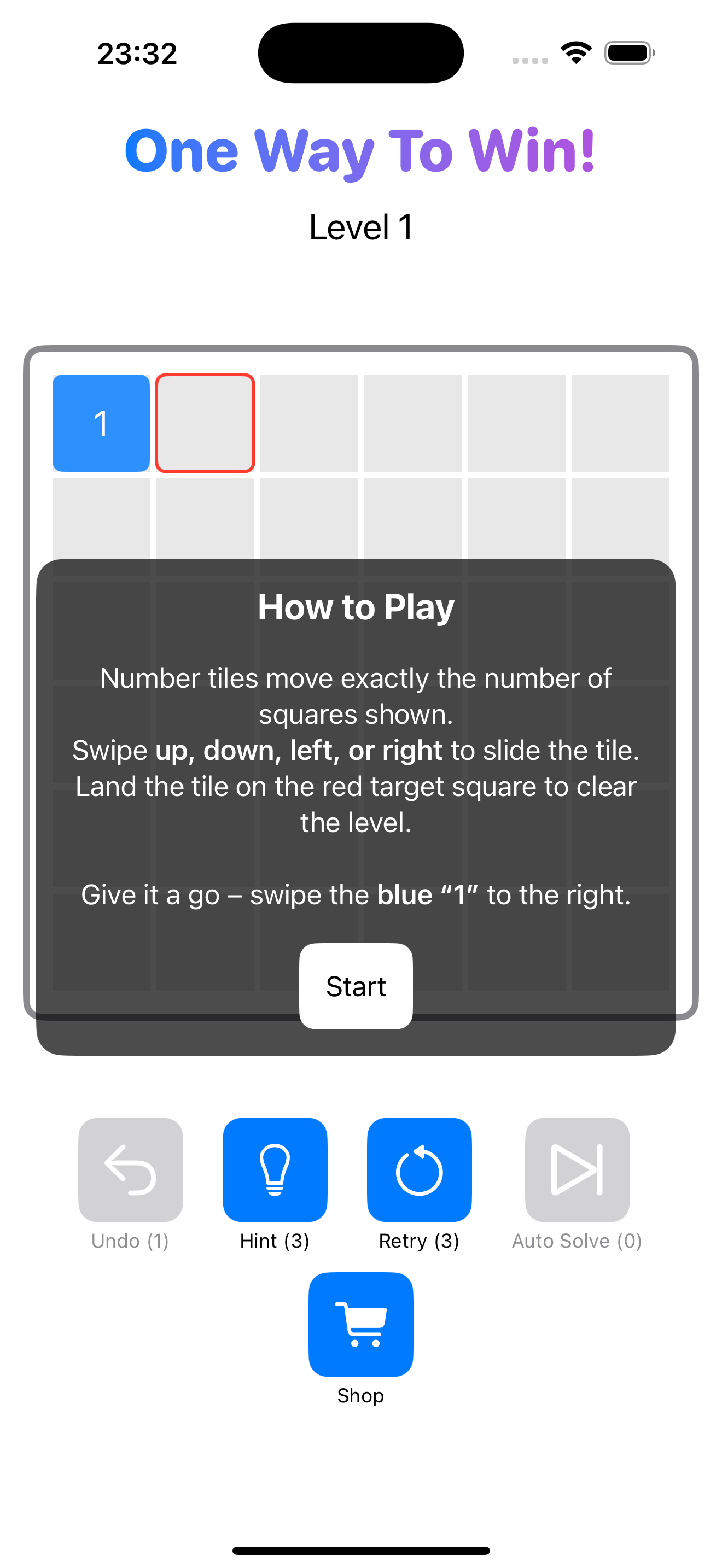Open the Shop
The image size is (722, 1568).
coord(360,1324)
